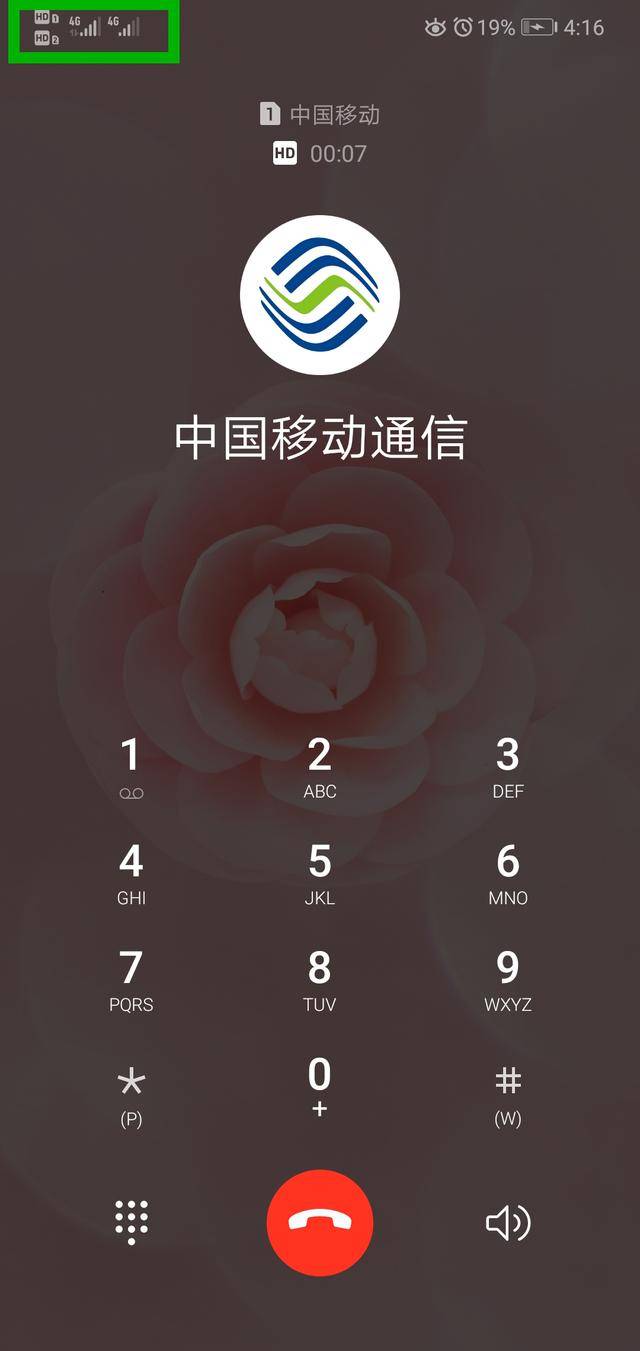Image resolution: width=640 pixels, height=1351 pixels.
Task: Dial the 1 key
Action: (131, 768)
